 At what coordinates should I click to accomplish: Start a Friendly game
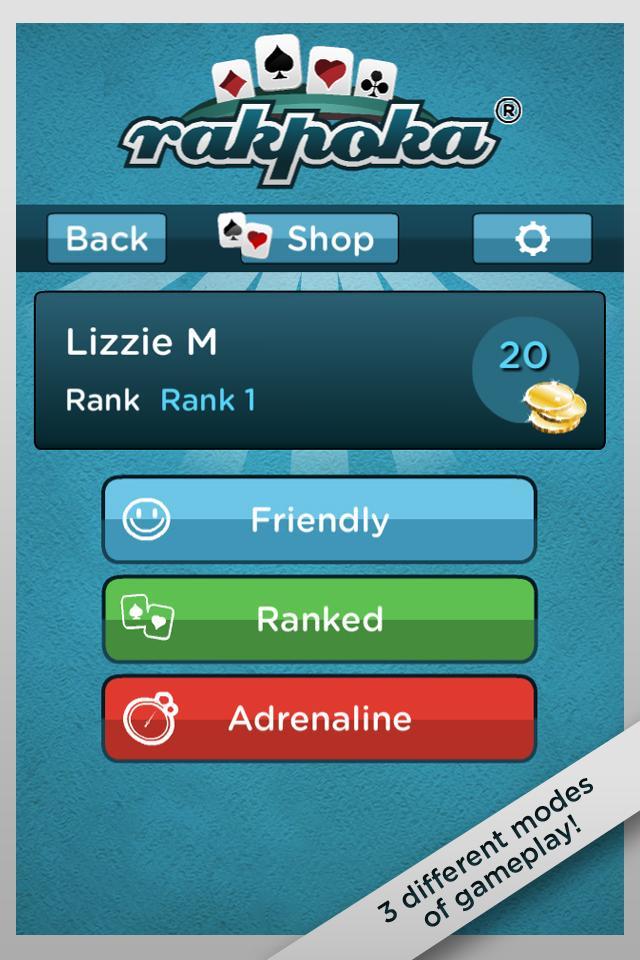[x=319, y=520]
